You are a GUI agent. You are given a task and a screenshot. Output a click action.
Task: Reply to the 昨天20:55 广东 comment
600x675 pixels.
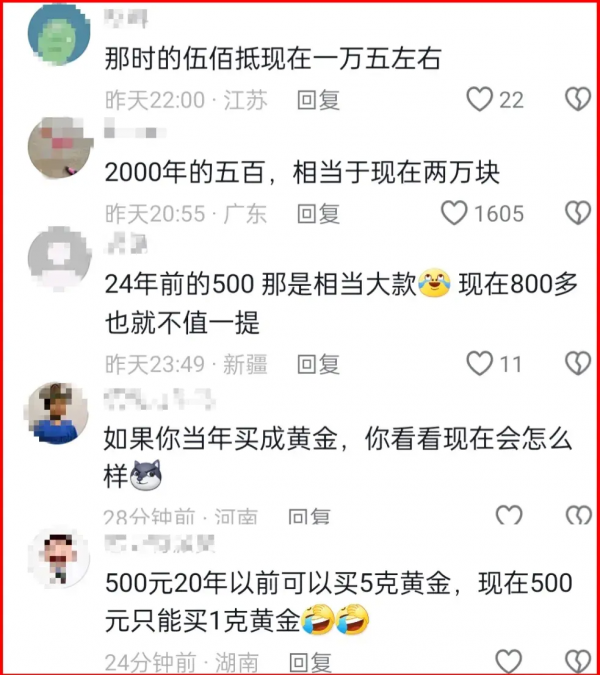pos(319,213)
